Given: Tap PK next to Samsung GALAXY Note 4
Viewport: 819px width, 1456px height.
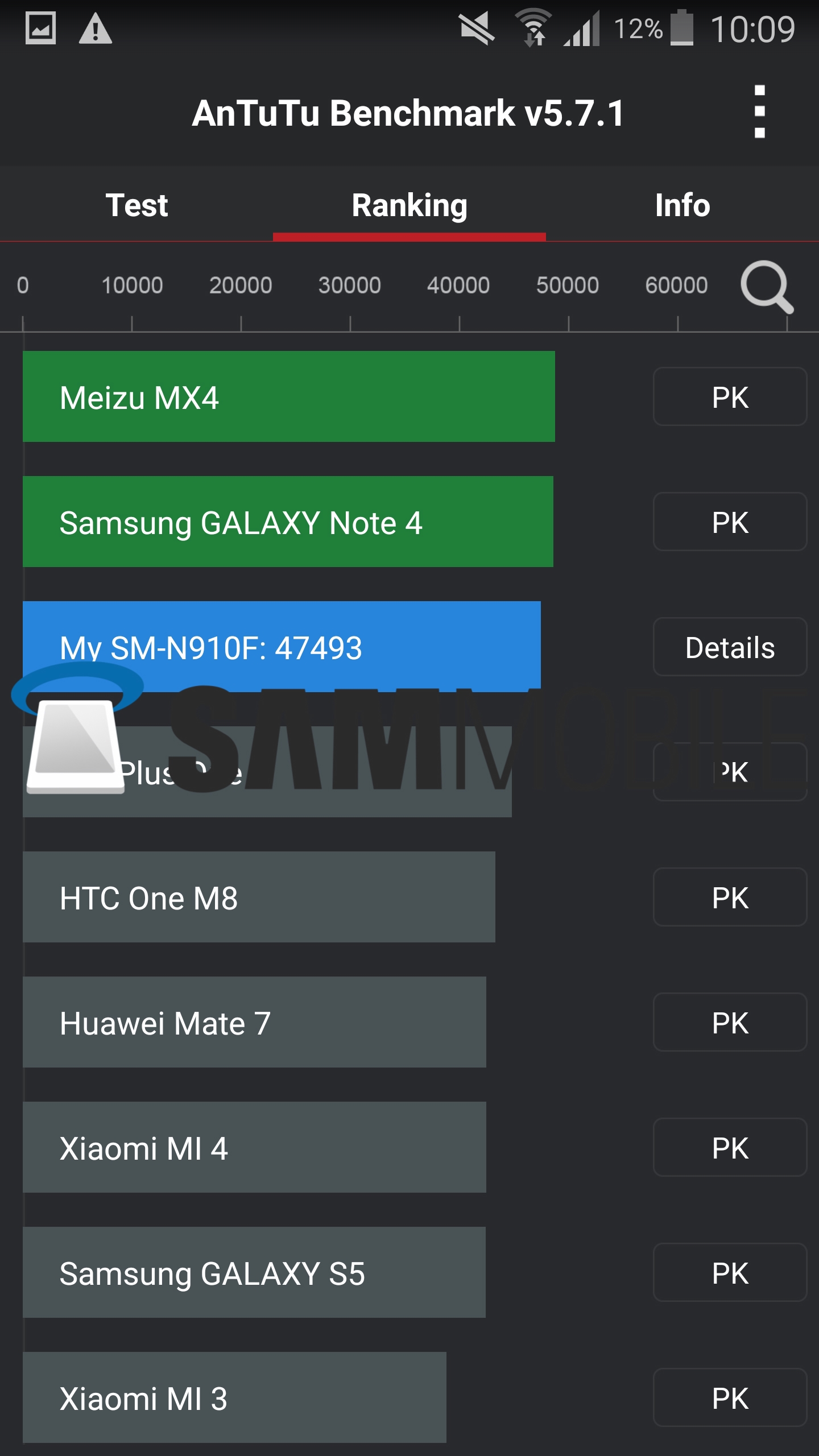Looking at the screenshot, I should pyautogui.click(x=730, y=522).
